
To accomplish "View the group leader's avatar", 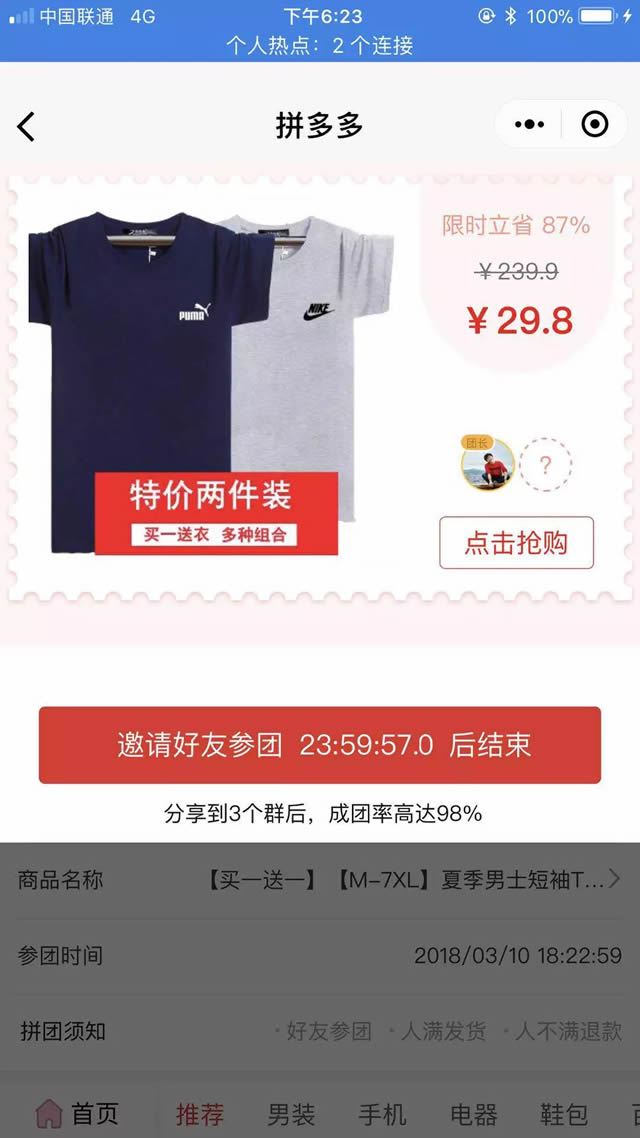I will (x=488, y=465).
